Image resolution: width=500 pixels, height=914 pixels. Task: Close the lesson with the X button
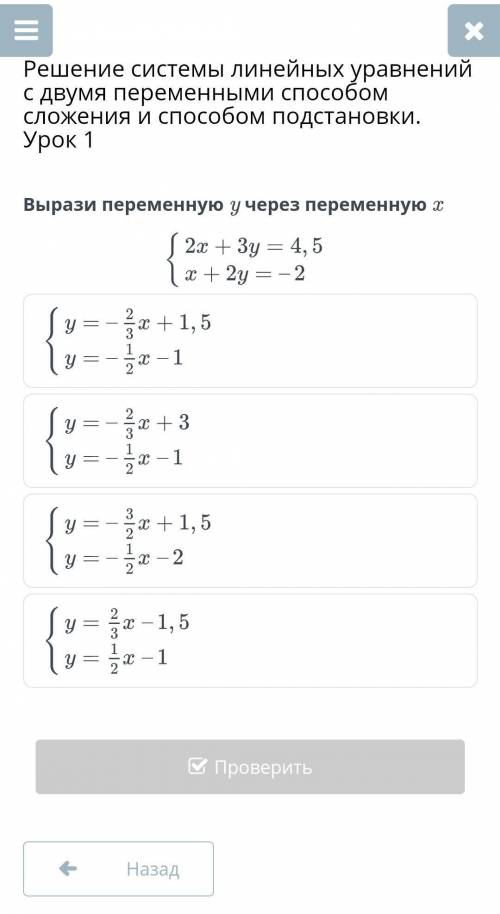click(x=474, y=30)
